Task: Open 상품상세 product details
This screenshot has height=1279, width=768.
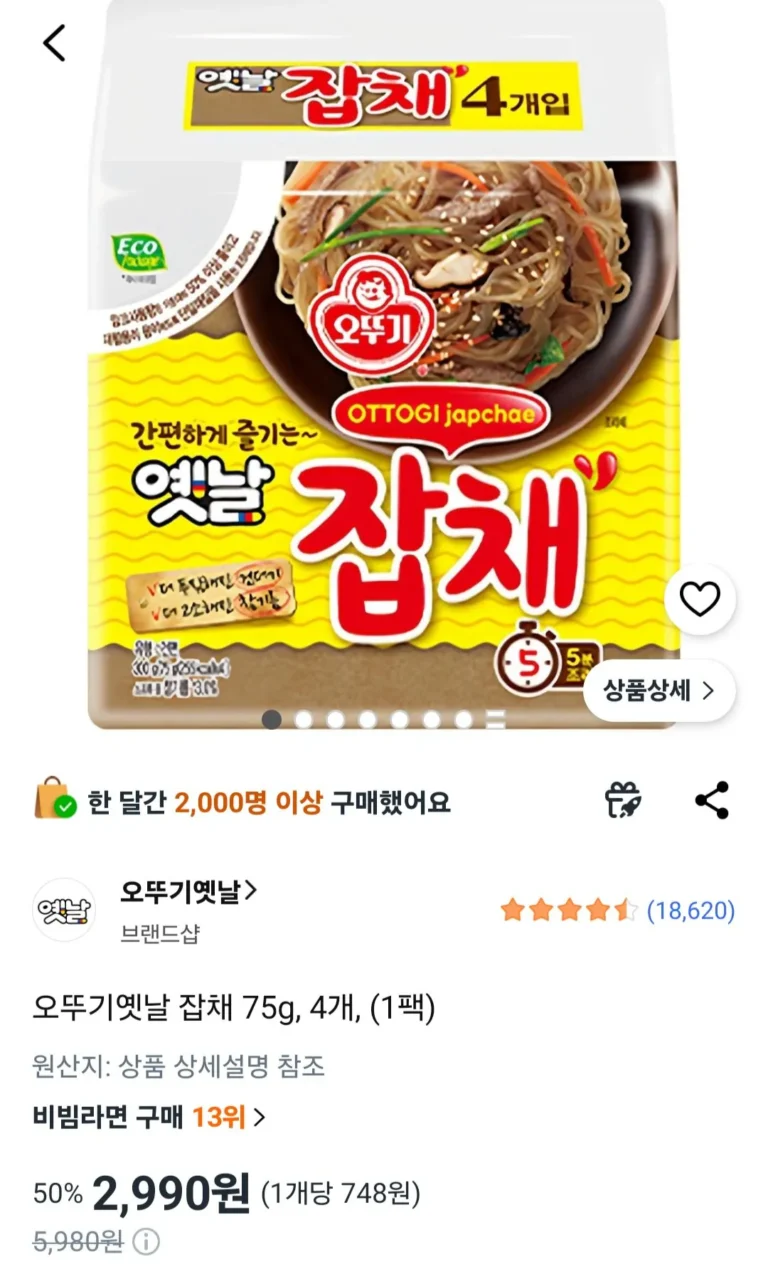Action: click(659, 690)
